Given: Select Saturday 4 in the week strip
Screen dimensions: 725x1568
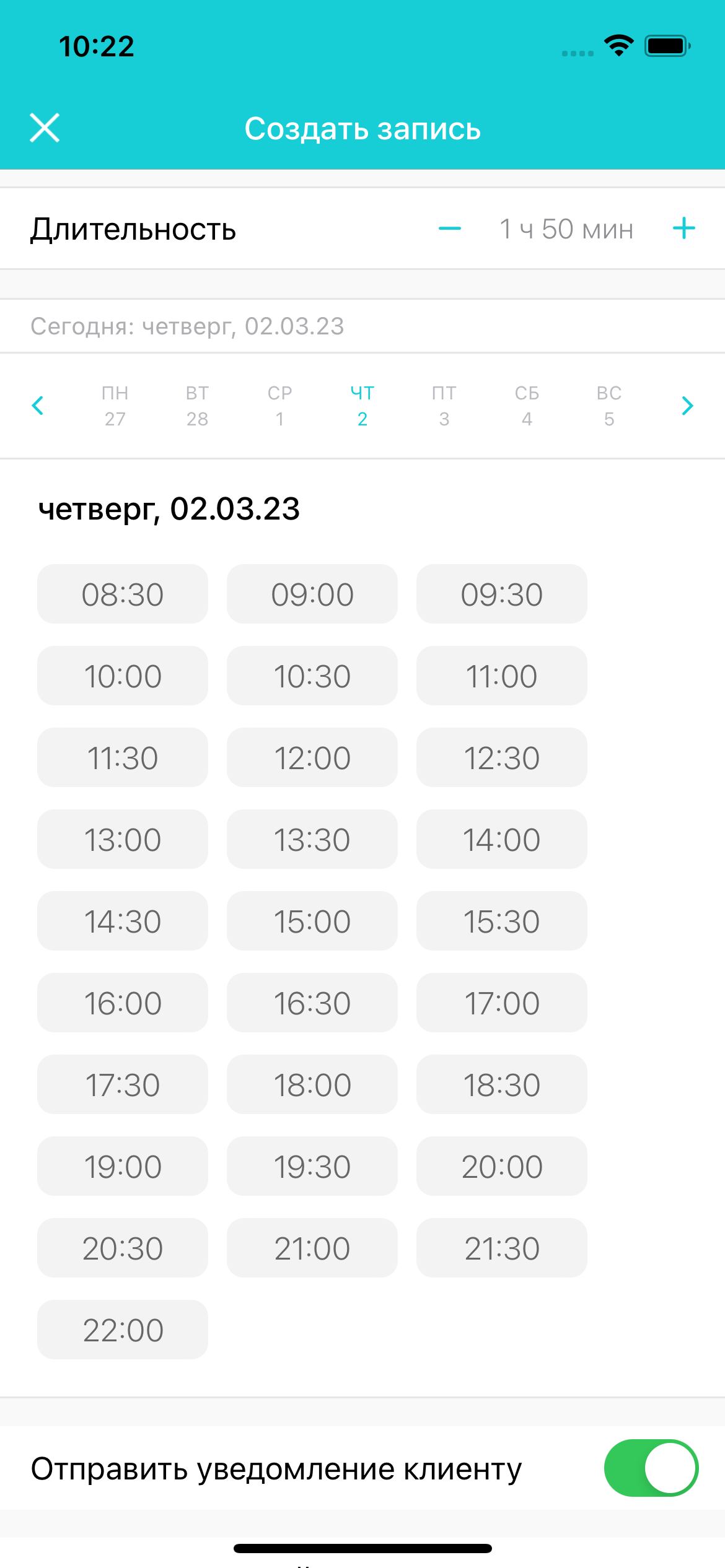Looking at the screenshot, I should (527, 406).
